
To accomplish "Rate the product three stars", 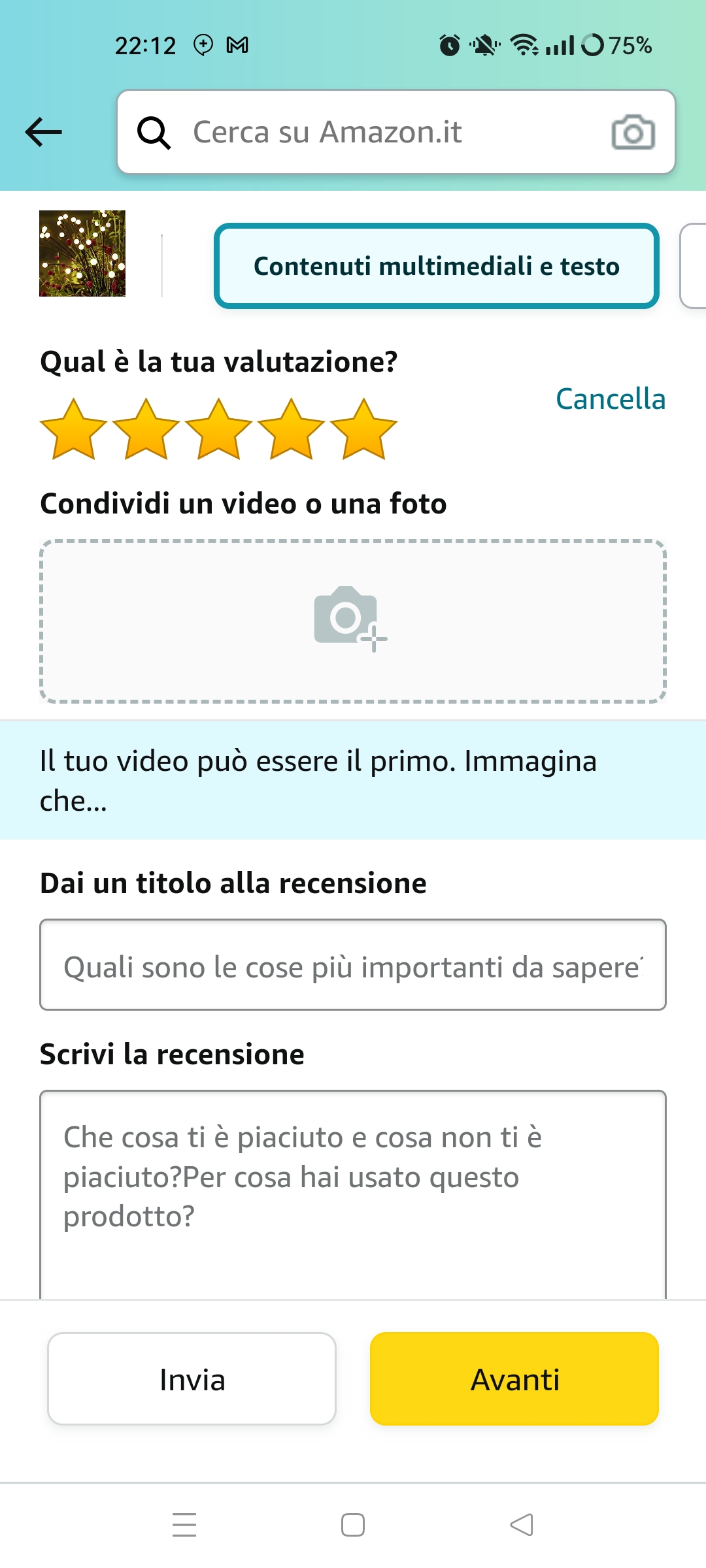I will tap(218, 429).
